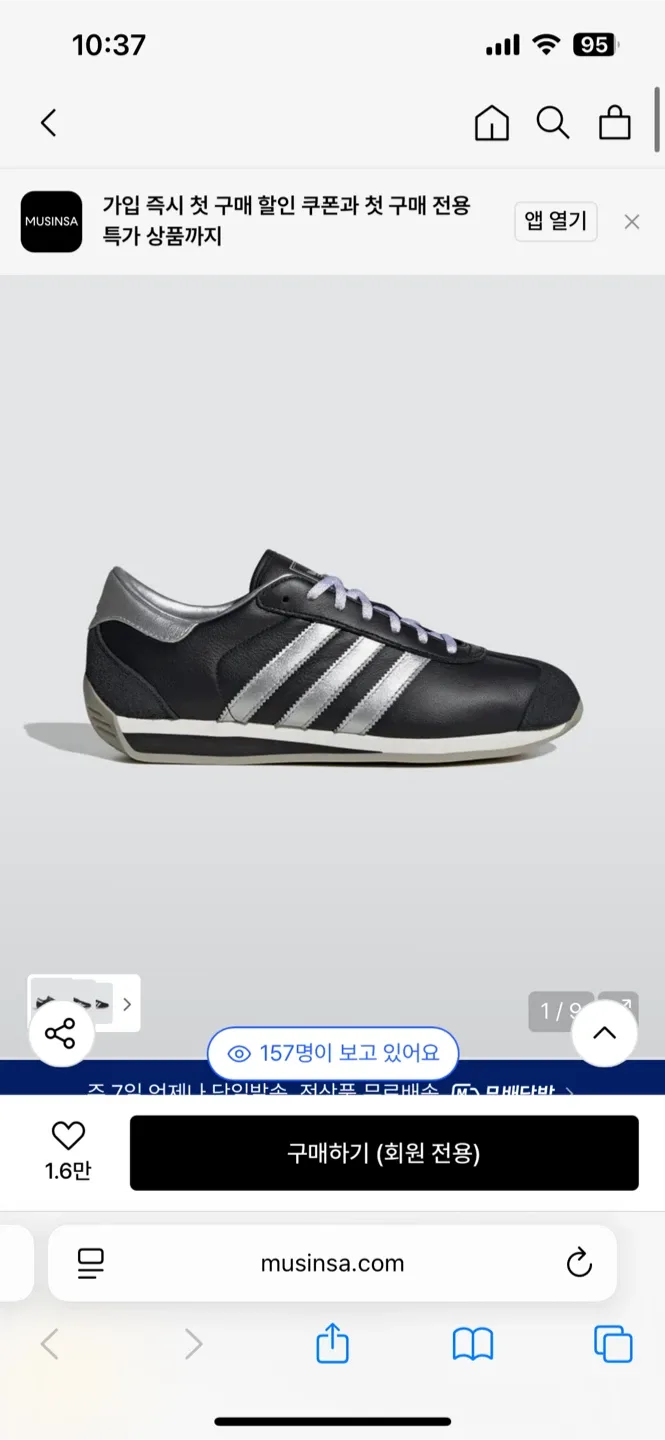Open Safari bookmarks
The width and height of the screenshot is (665, 1440).
point(473,1344)
